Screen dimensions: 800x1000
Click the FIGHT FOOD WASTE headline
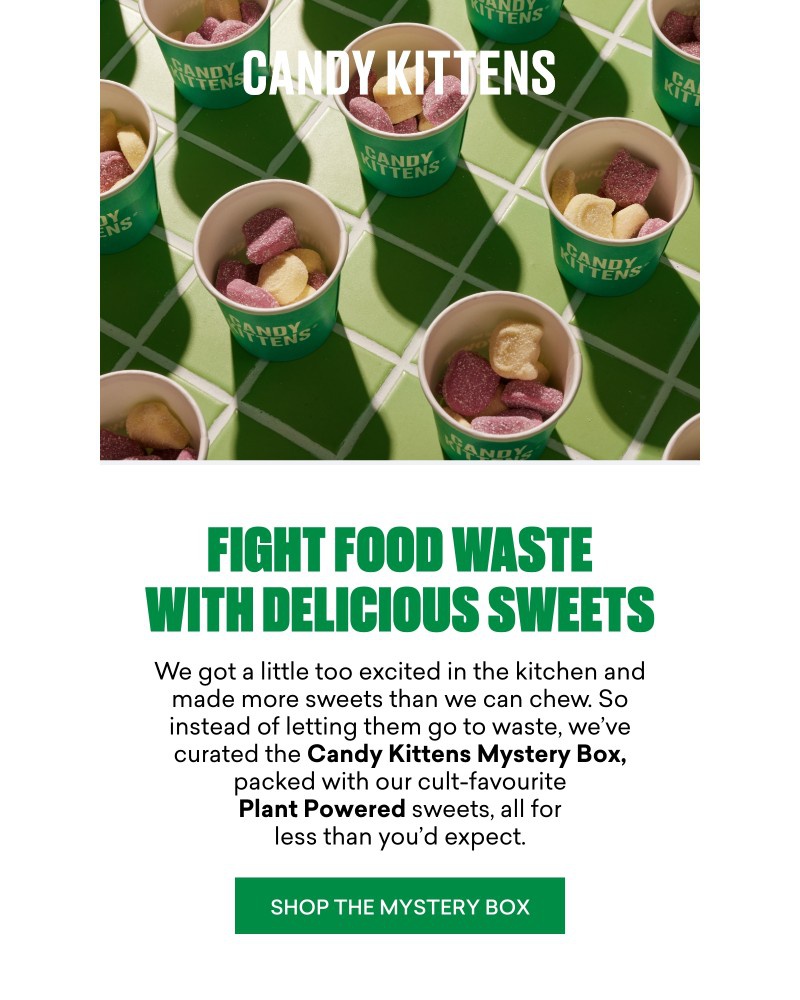click(x=400, y=549)
